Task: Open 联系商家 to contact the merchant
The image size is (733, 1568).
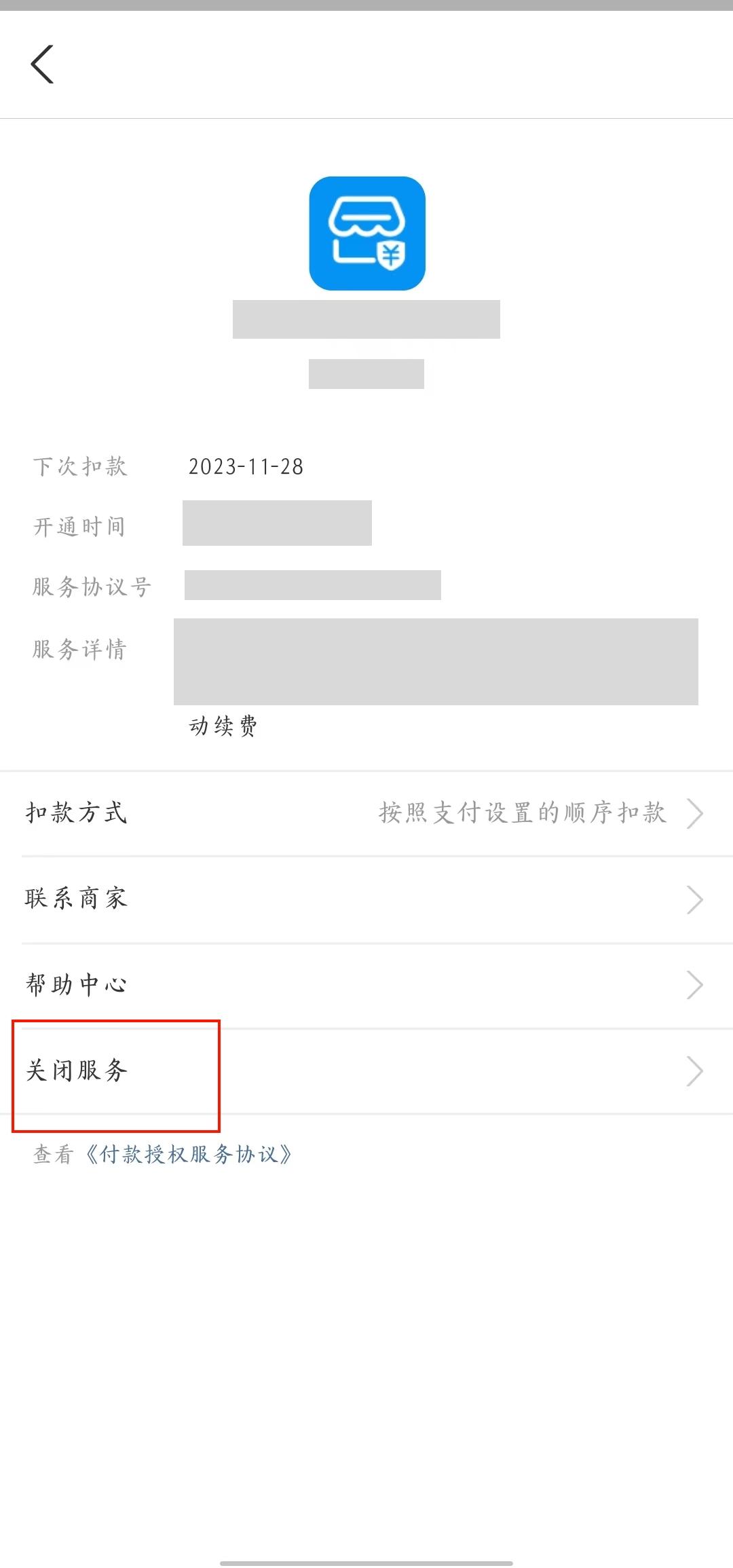Action: click(x=366, y=899)
